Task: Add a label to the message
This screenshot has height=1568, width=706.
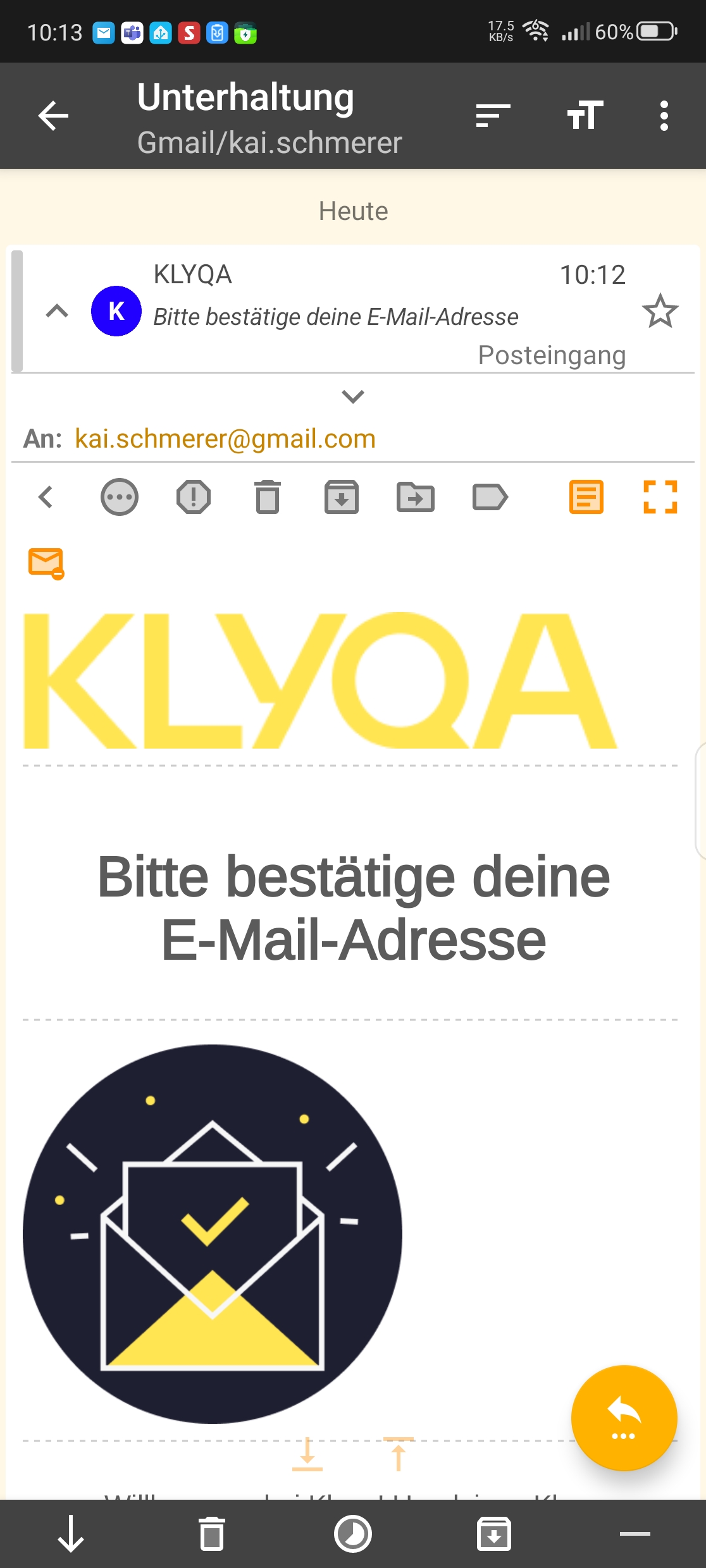Action: click(x=490, y=497)
